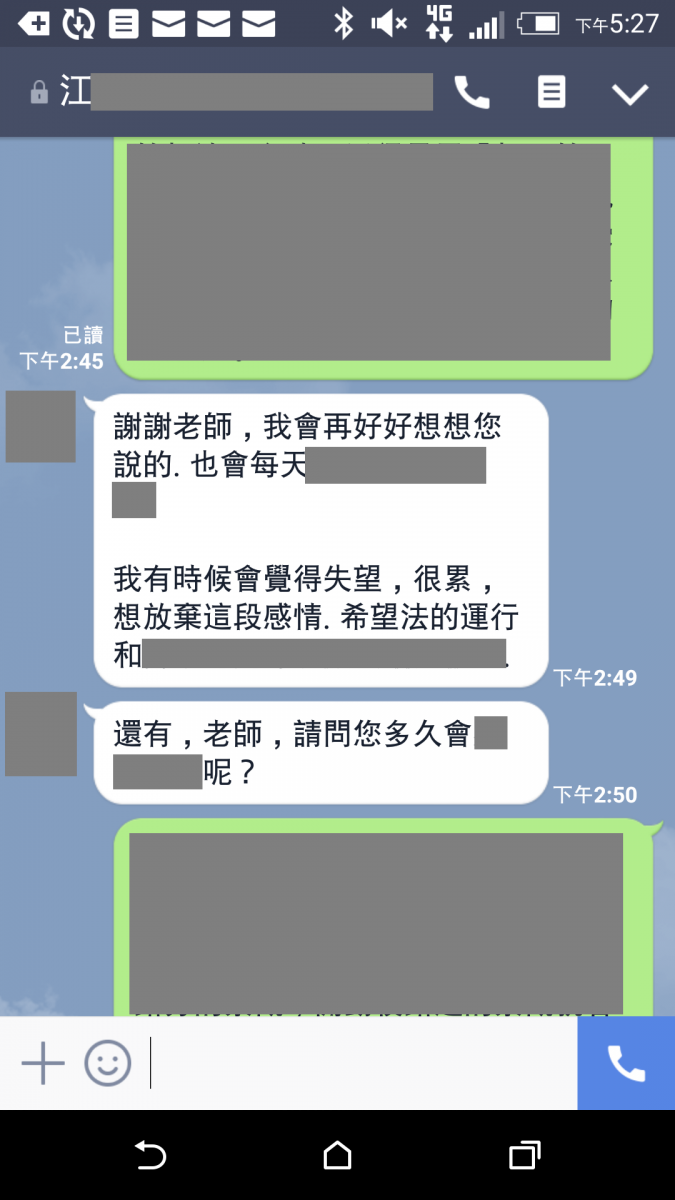The image size is (675, 1200).
Task: Open the recent apps view
Action: coord(524,1156)
